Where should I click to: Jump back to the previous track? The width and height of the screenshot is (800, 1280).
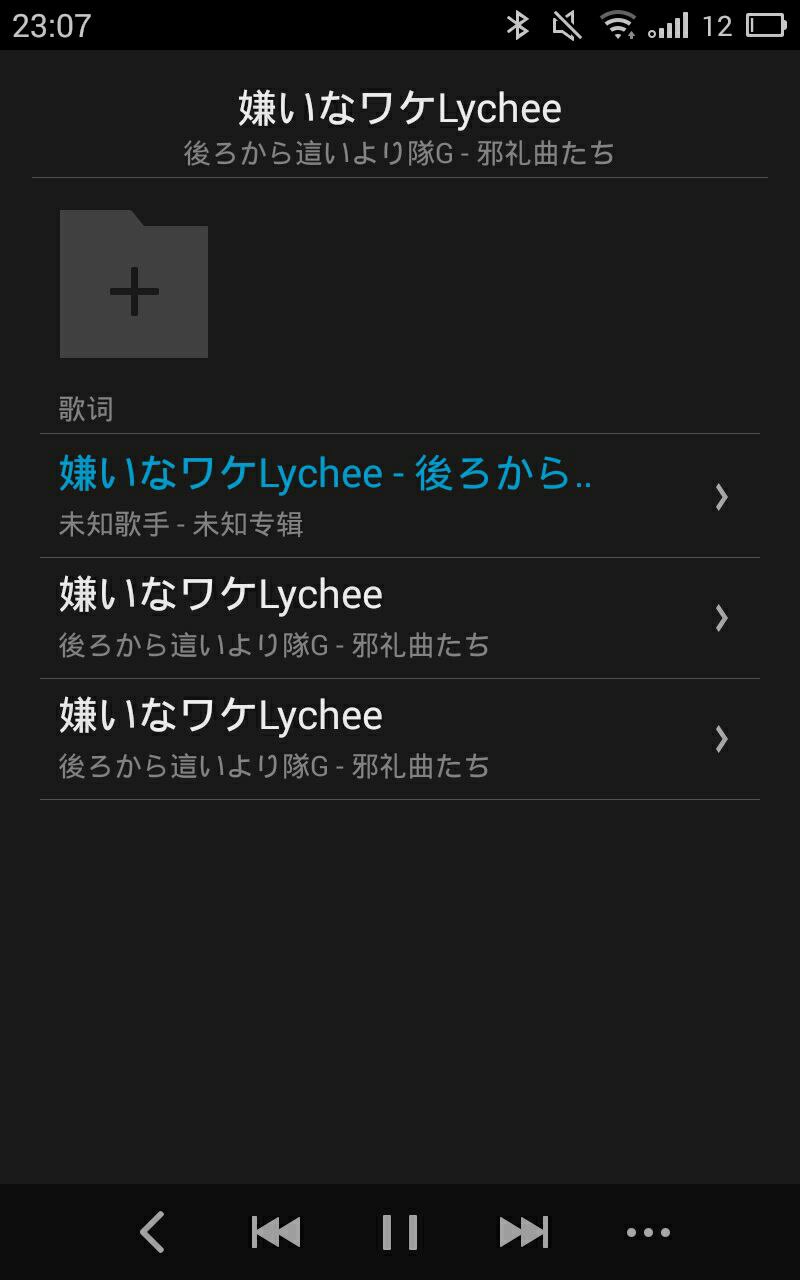tap(276, 1230)
